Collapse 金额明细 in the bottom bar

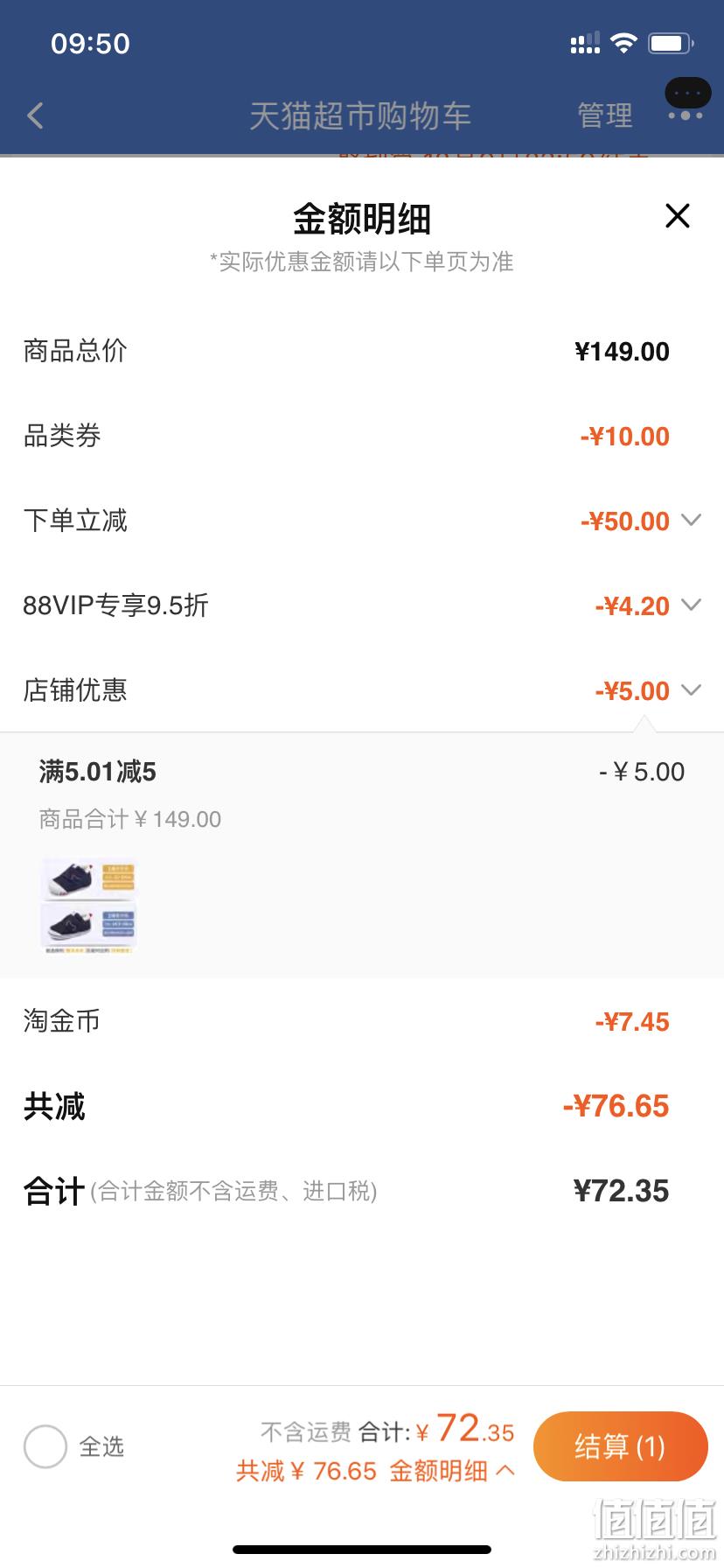coord(452,1471)
